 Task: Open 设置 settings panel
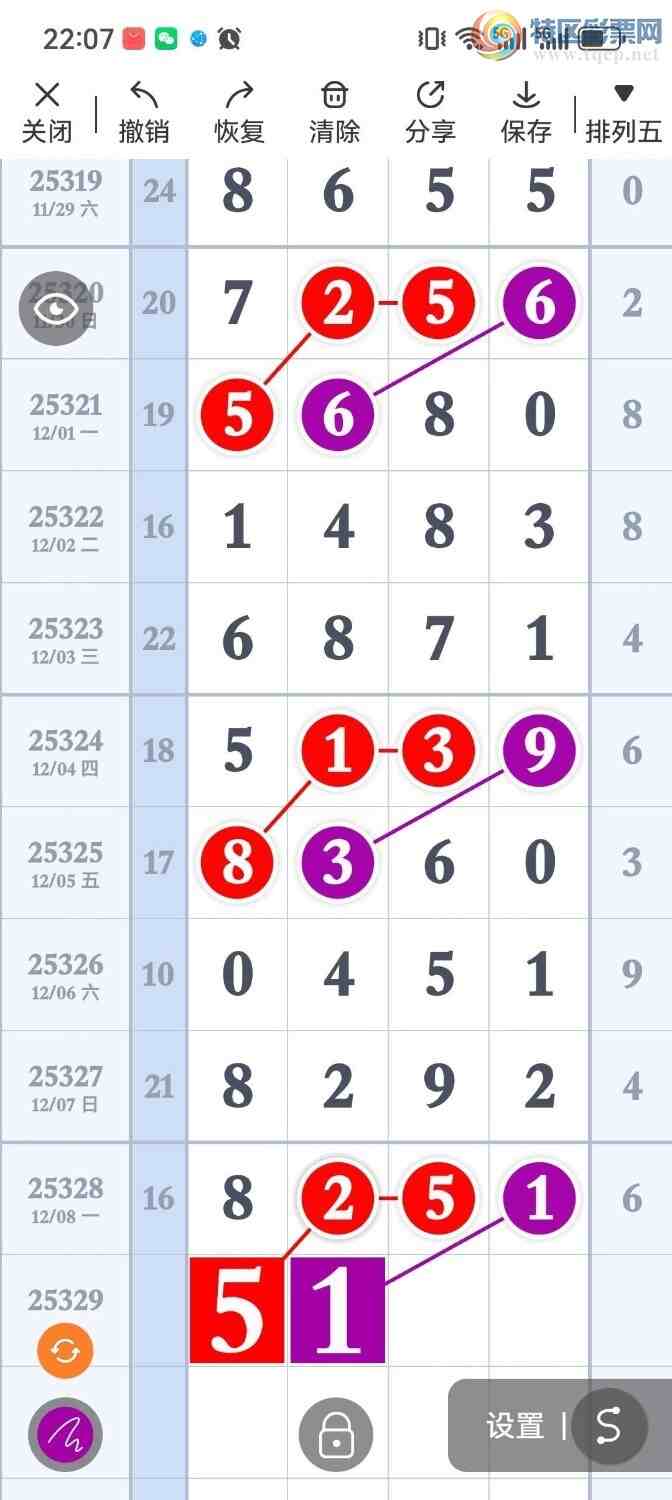(x=514, y=1426)
